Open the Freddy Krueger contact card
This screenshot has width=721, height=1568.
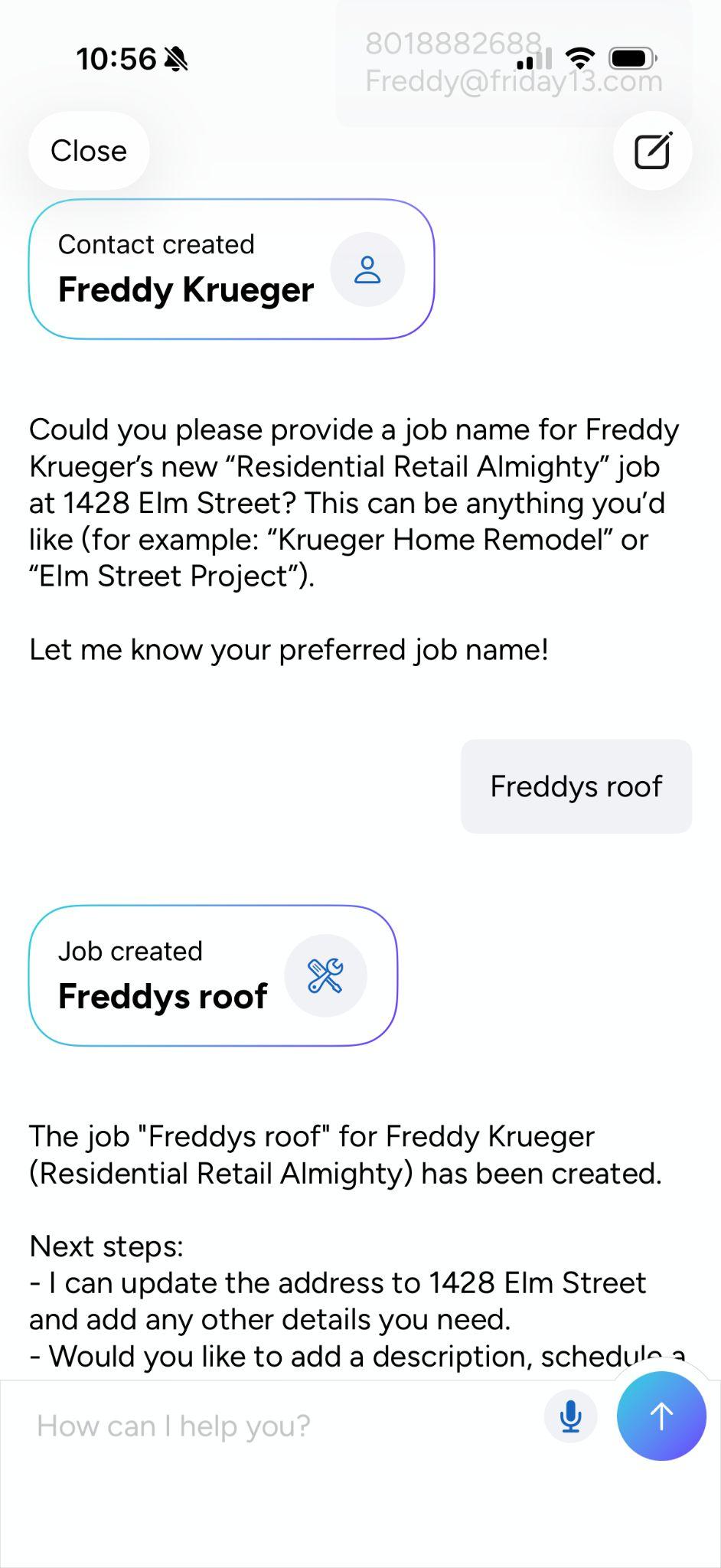231,269
